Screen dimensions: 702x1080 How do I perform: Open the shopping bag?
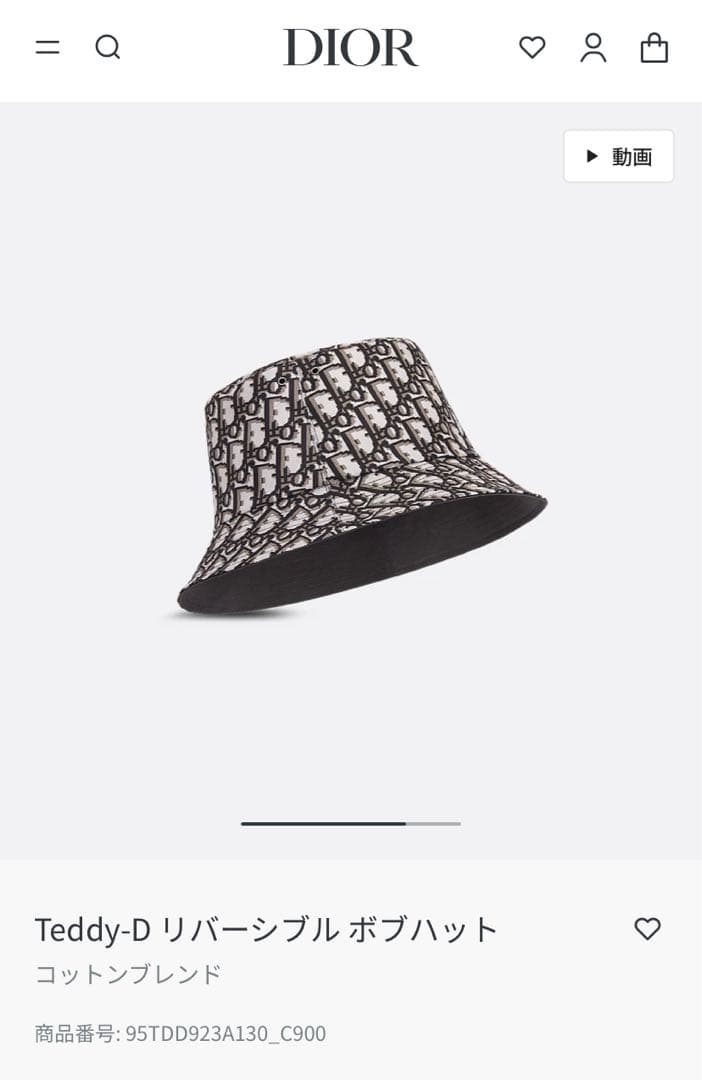pos(654,47)
